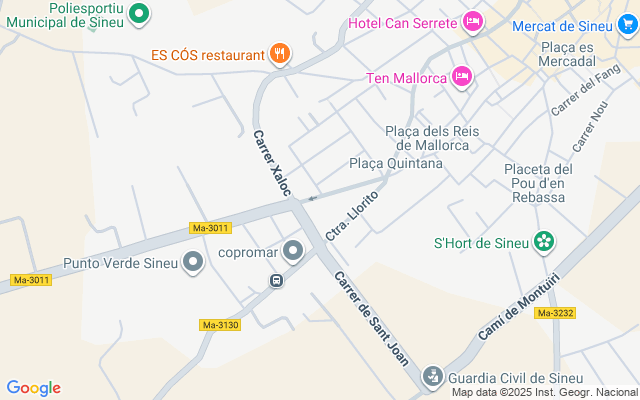The height and width of the screenshot is (400, 640).
Task: Select the Poliesportiu Municipal de Sineu marker
Action: 140,14
